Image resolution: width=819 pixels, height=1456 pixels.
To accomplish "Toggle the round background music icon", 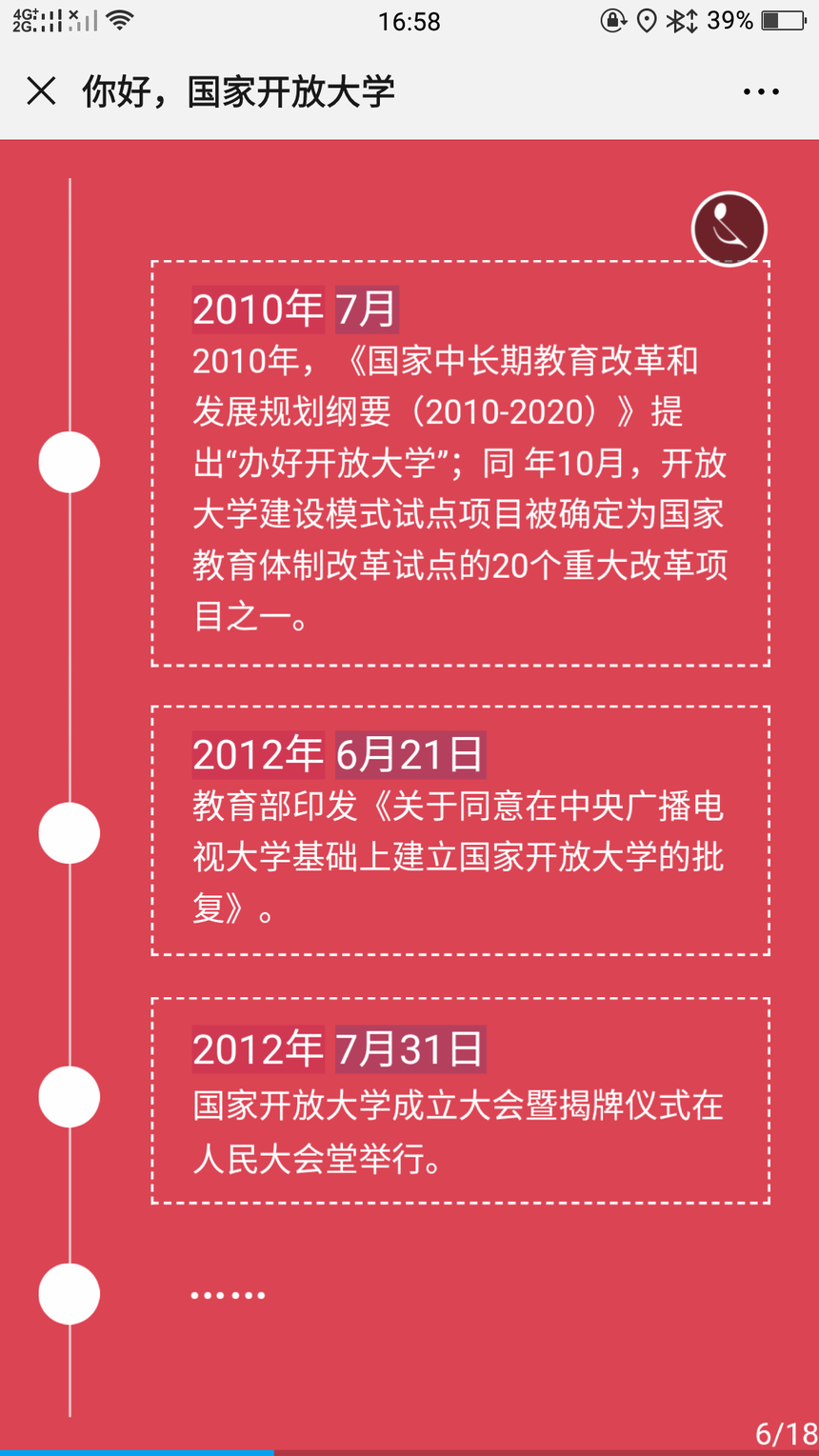I will (x=729, y=229).
